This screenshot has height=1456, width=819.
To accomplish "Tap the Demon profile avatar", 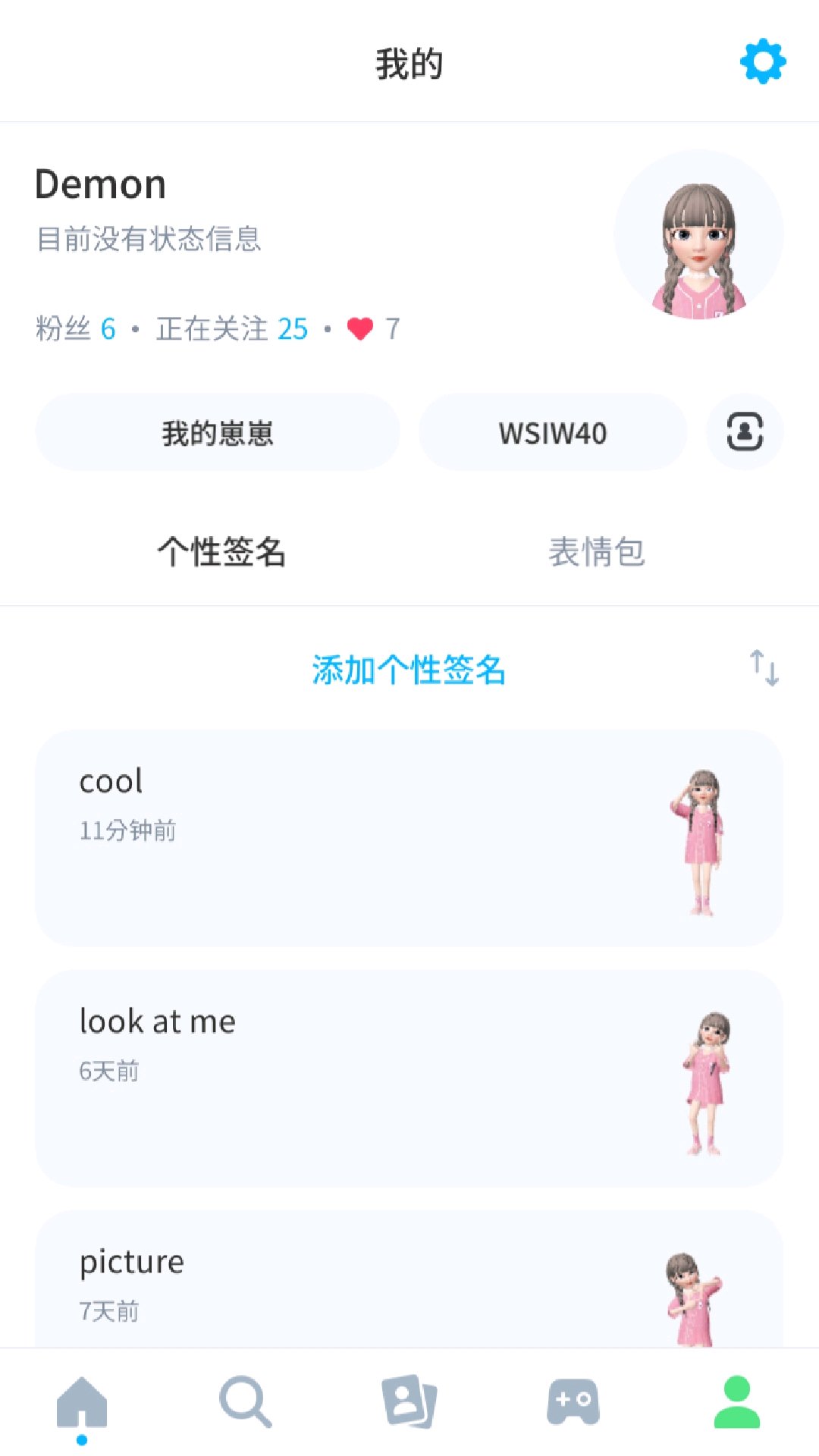I will (x=698, y=235).
